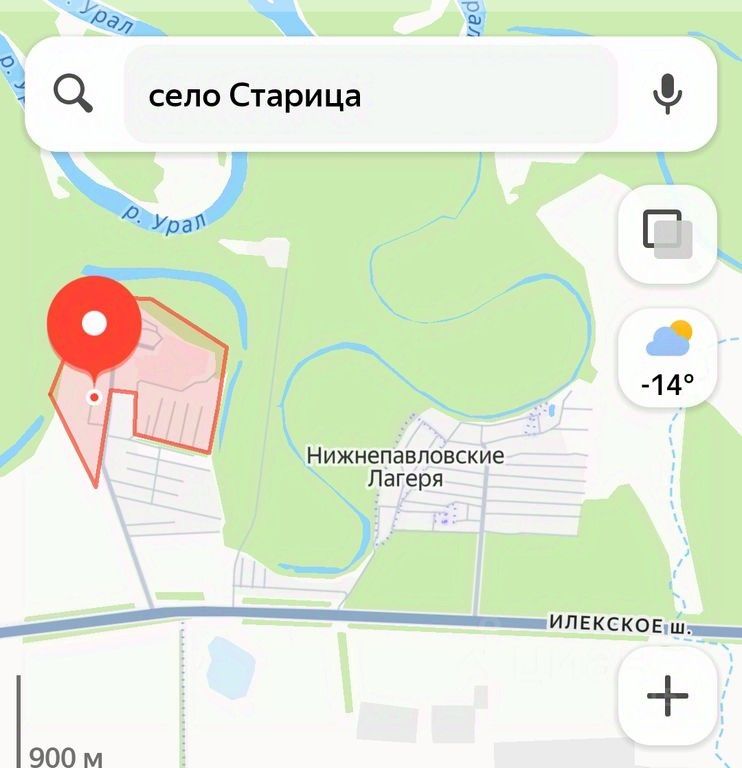Edit the search field with село Старица
Image resolution: width=742 pixels, height=768 pixels.
pos(370,96)
